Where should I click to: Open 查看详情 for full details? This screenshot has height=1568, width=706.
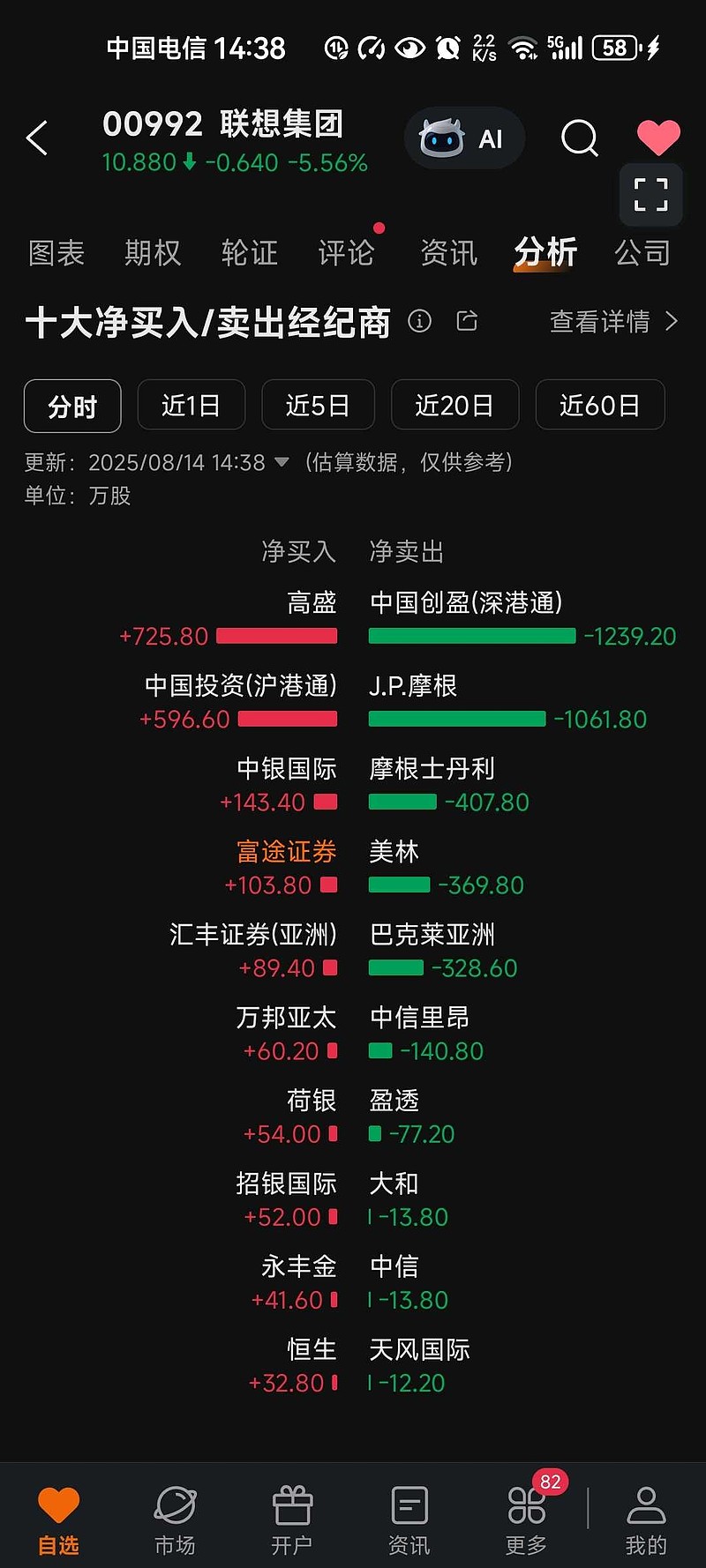click(x=614, y=322)
